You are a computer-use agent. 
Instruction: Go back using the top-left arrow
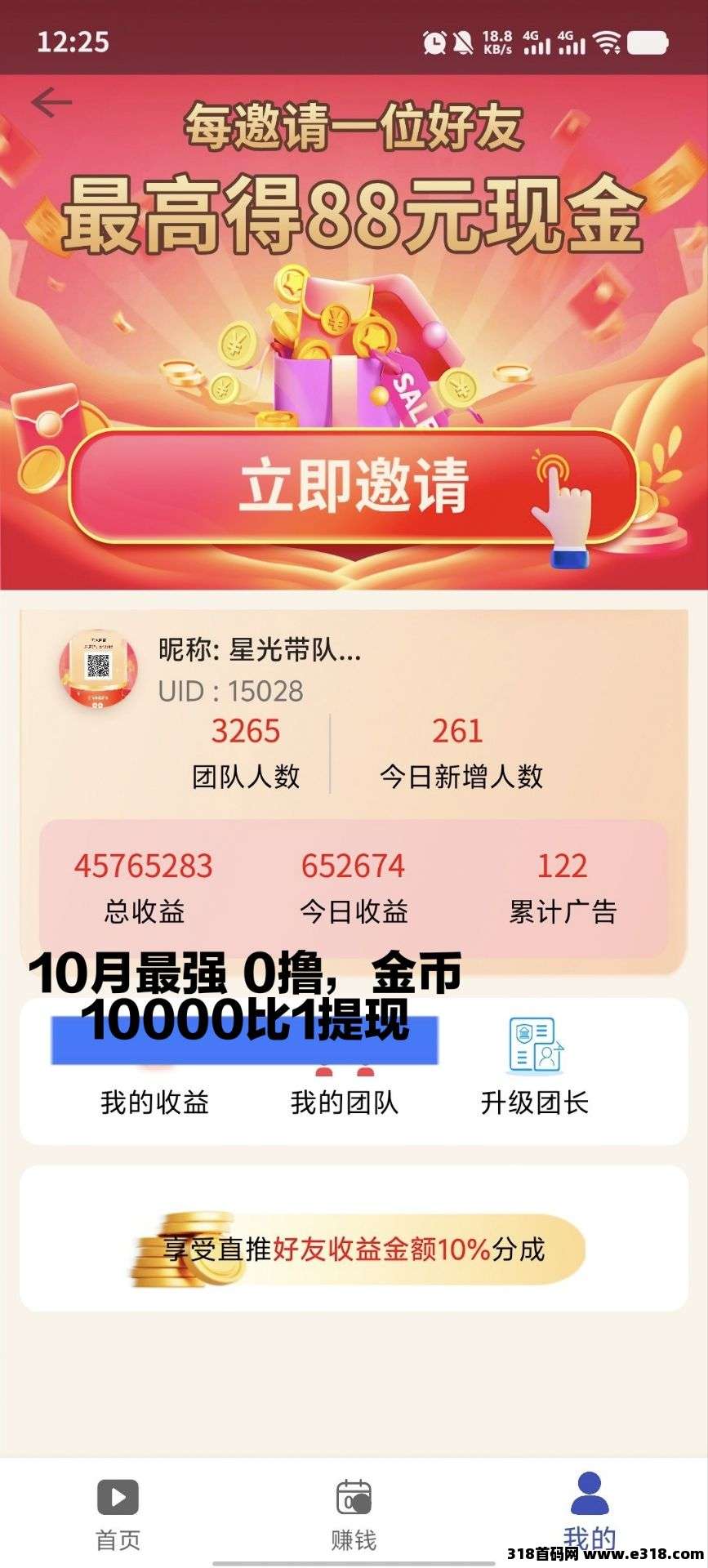pyautogui.click(x=51, y=103)
